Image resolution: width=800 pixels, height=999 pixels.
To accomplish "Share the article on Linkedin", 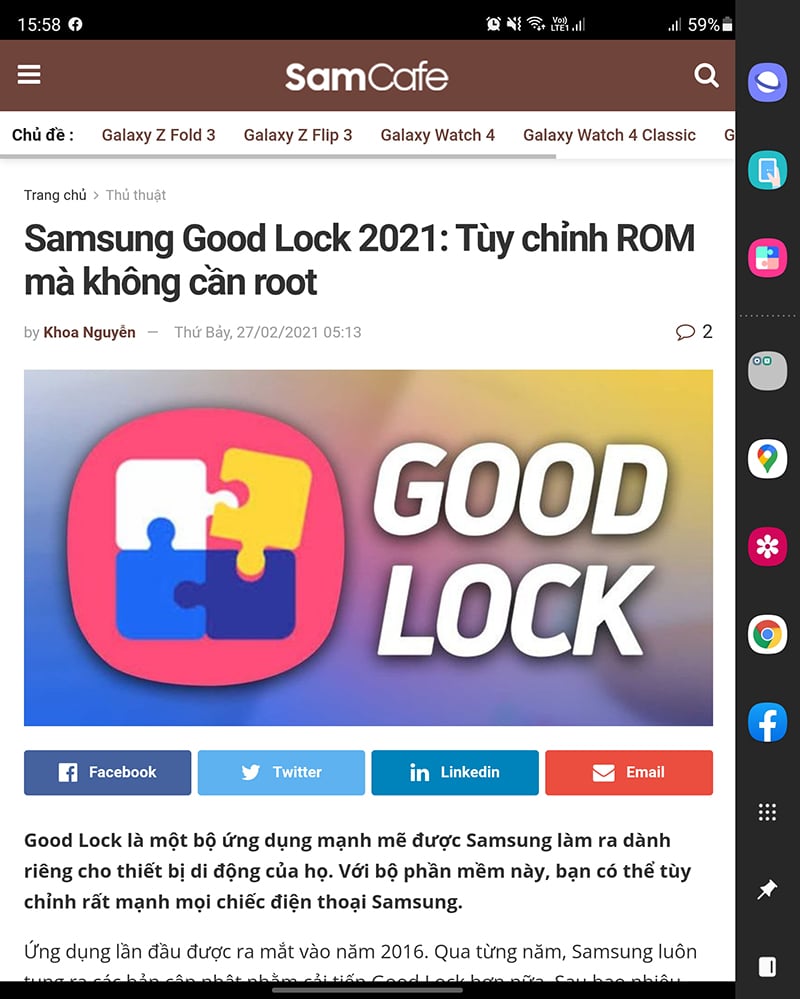I will (455, 772).
